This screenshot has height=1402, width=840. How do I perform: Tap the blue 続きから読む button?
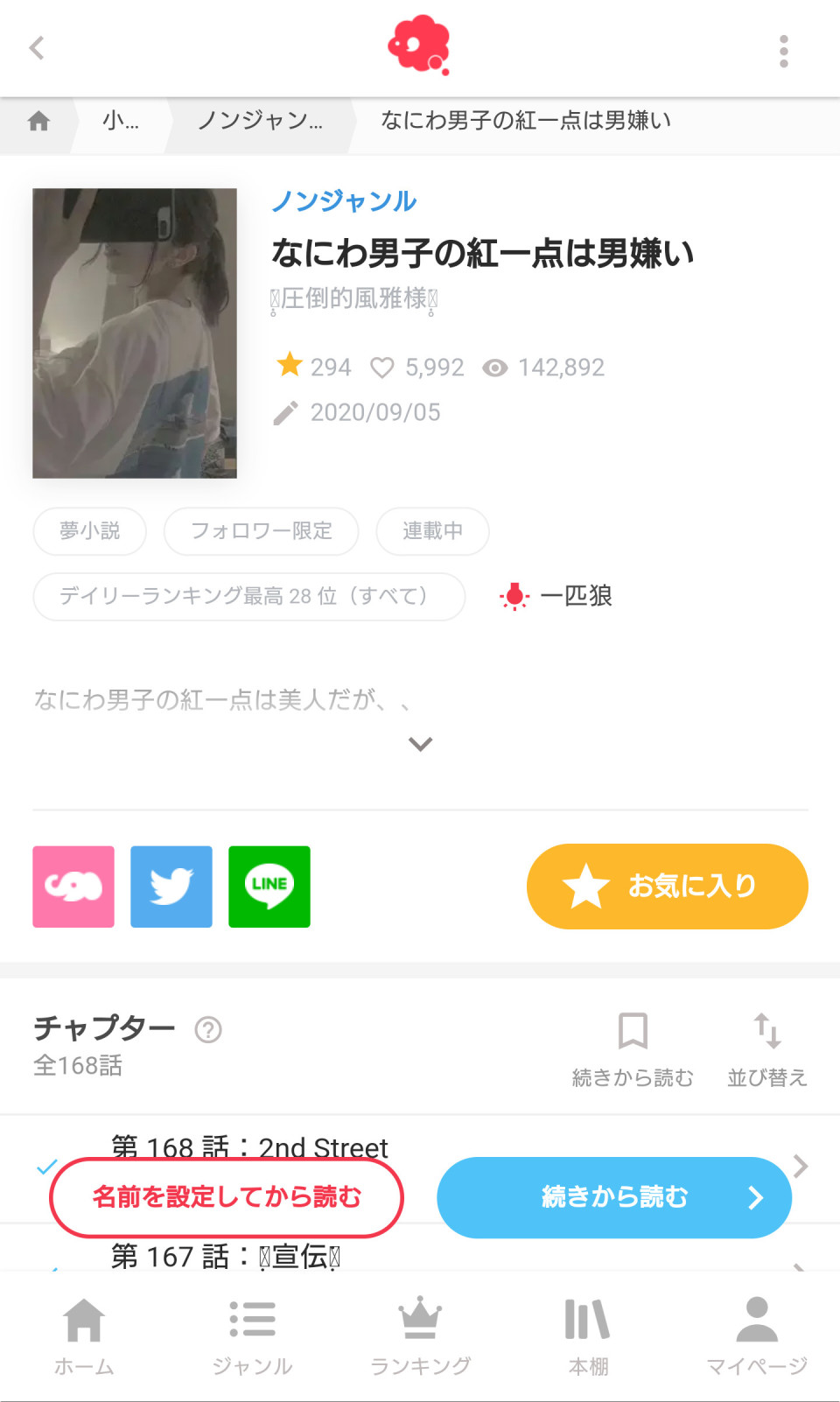(614, 1197)
